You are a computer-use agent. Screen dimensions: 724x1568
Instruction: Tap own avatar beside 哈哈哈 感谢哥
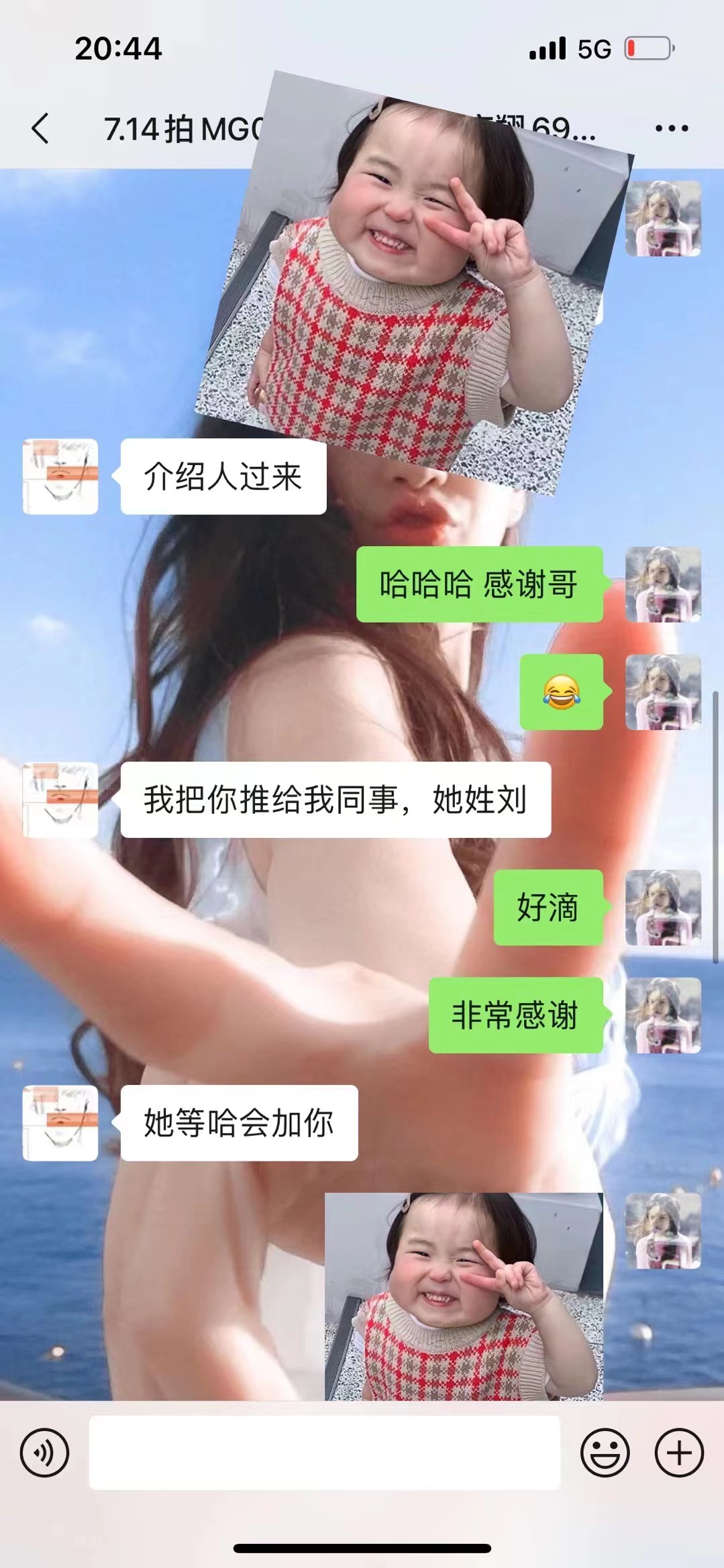(664, 584)
